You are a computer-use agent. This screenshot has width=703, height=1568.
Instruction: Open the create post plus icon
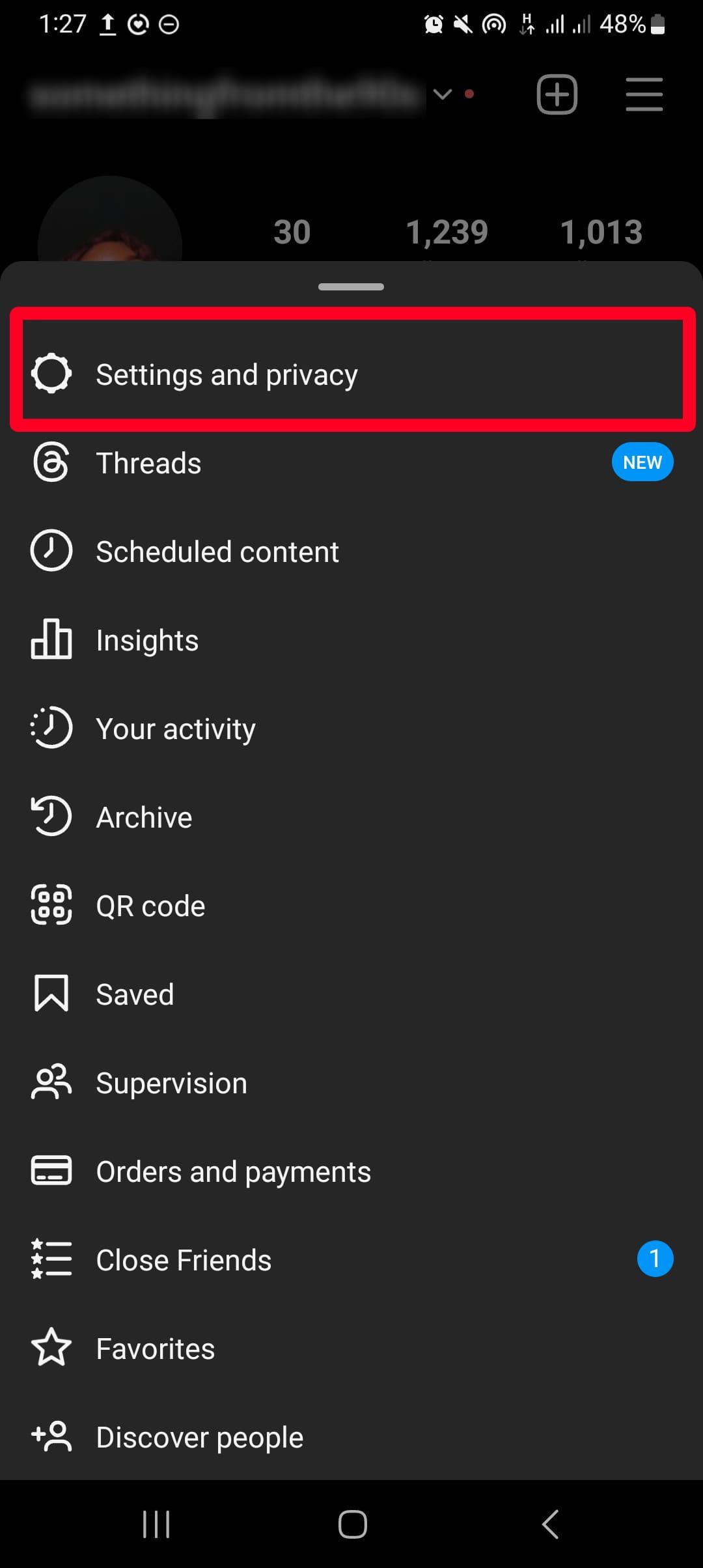[x=557, y=95]
